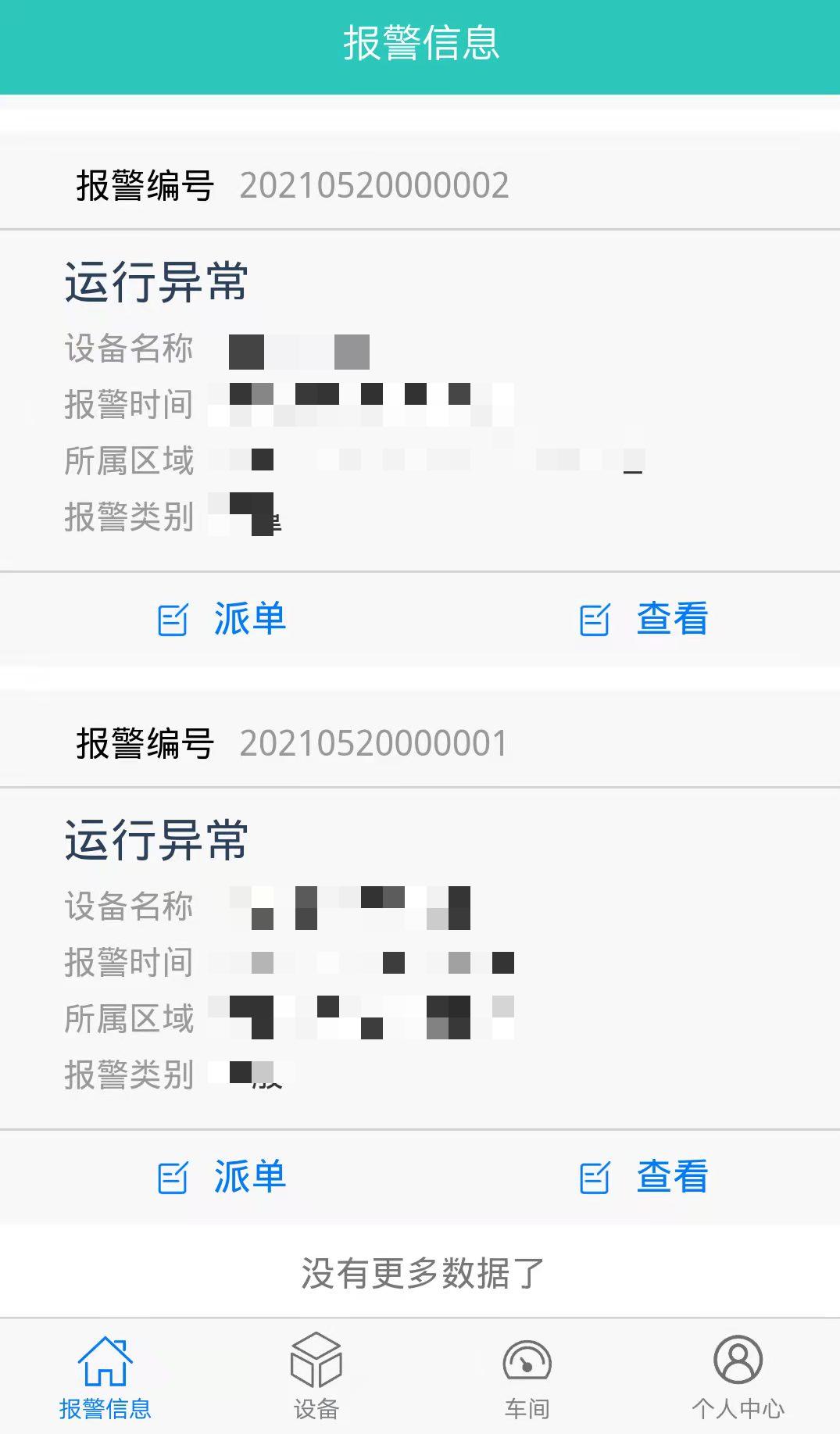View details of alarm 20210520000001

645,1177
